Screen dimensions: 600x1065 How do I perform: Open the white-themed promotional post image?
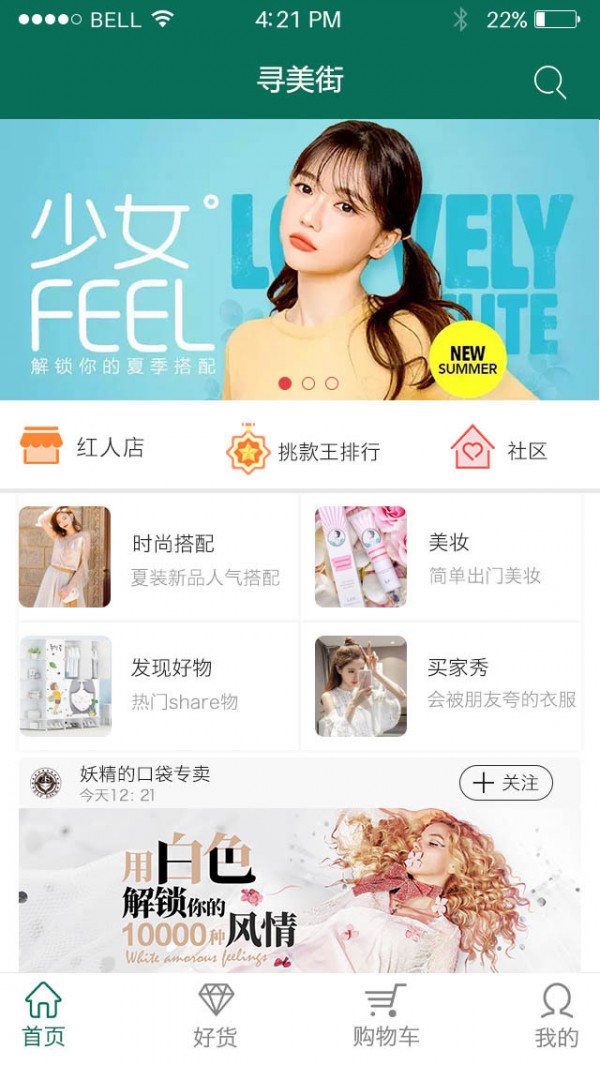300,890
